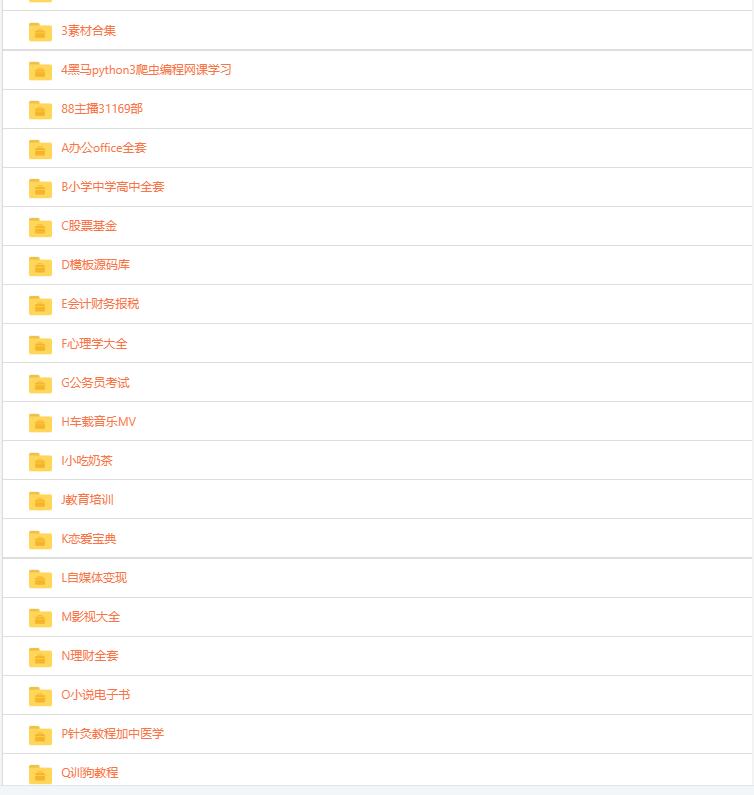
Task: Open the 3素材合集 folder
Action: (88, 31)
